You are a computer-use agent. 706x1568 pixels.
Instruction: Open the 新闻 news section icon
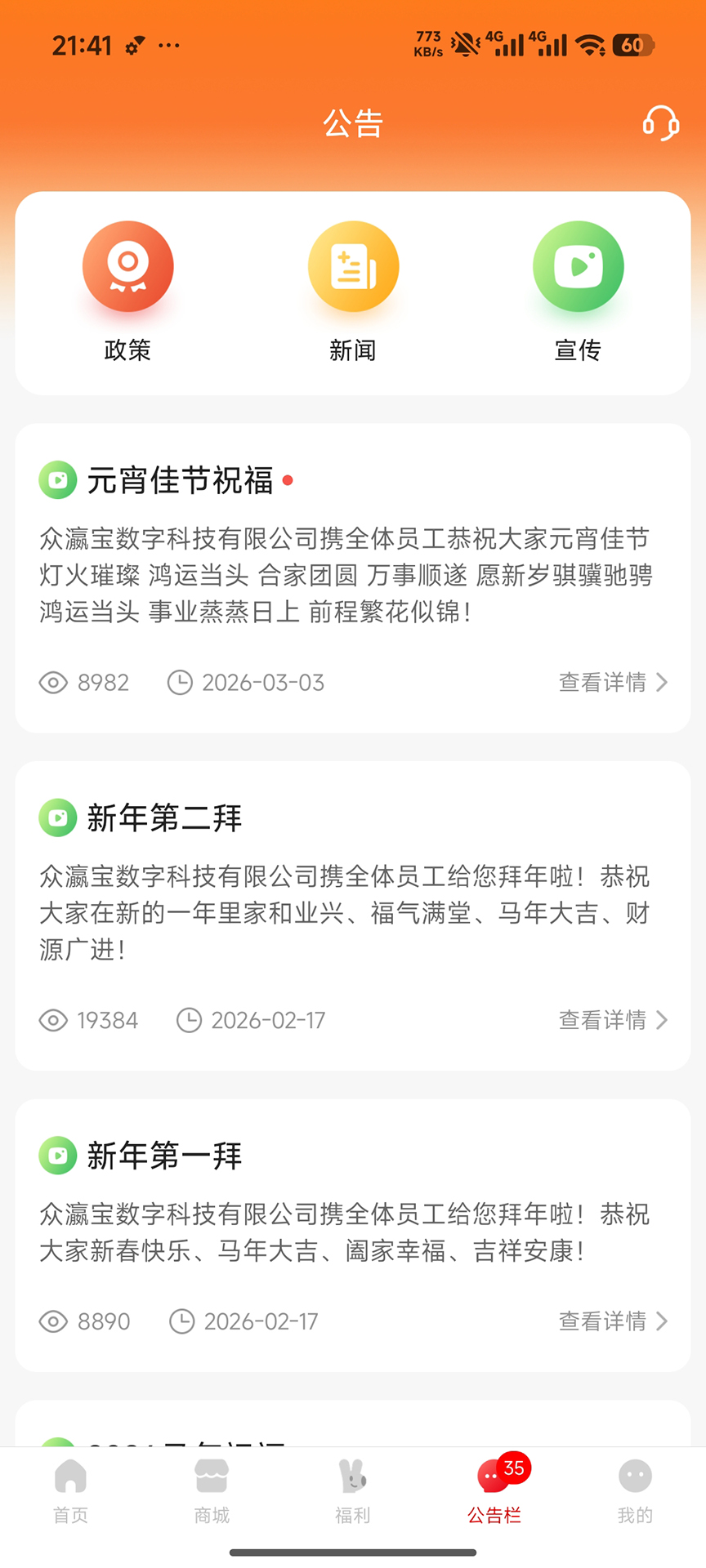pos(353,266)
